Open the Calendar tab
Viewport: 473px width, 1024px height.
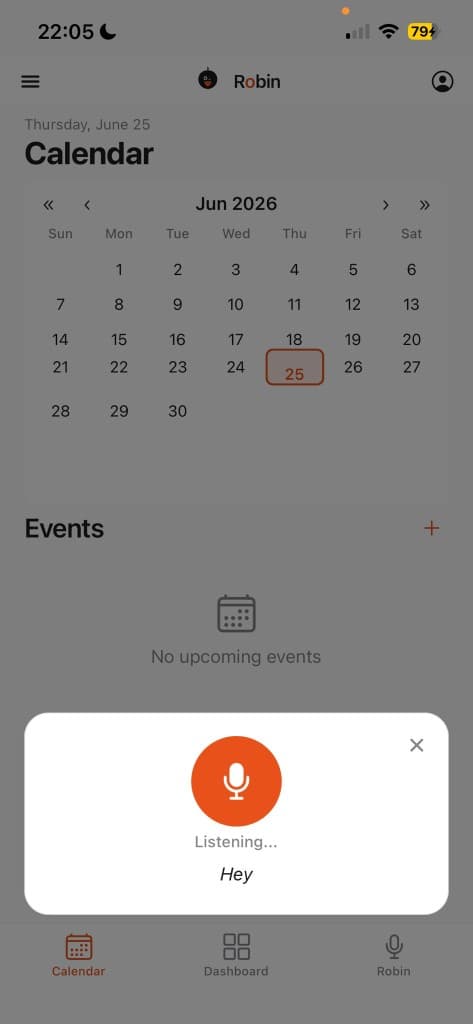[x=78, y=955]
